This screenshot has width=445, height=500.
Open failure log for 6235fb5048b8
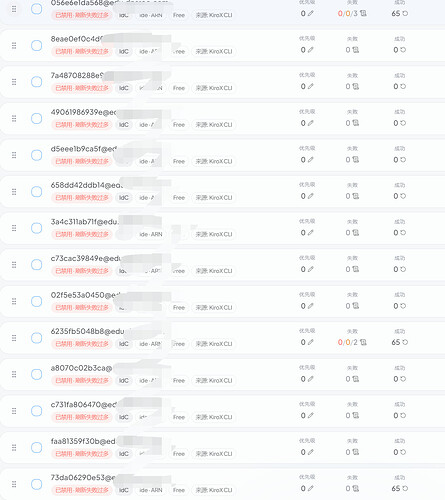363,342
